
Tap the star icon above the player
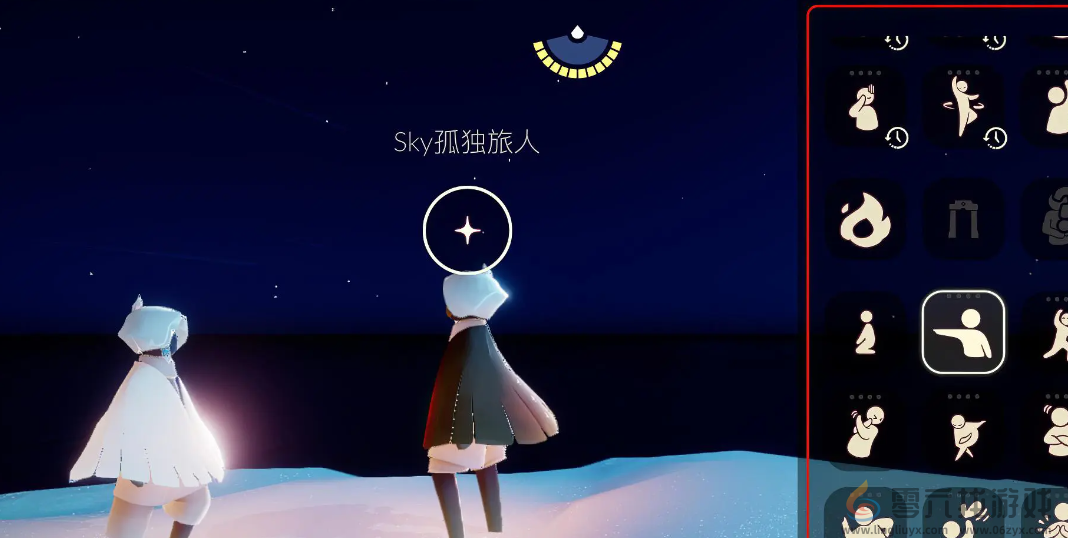coord(467,231)
